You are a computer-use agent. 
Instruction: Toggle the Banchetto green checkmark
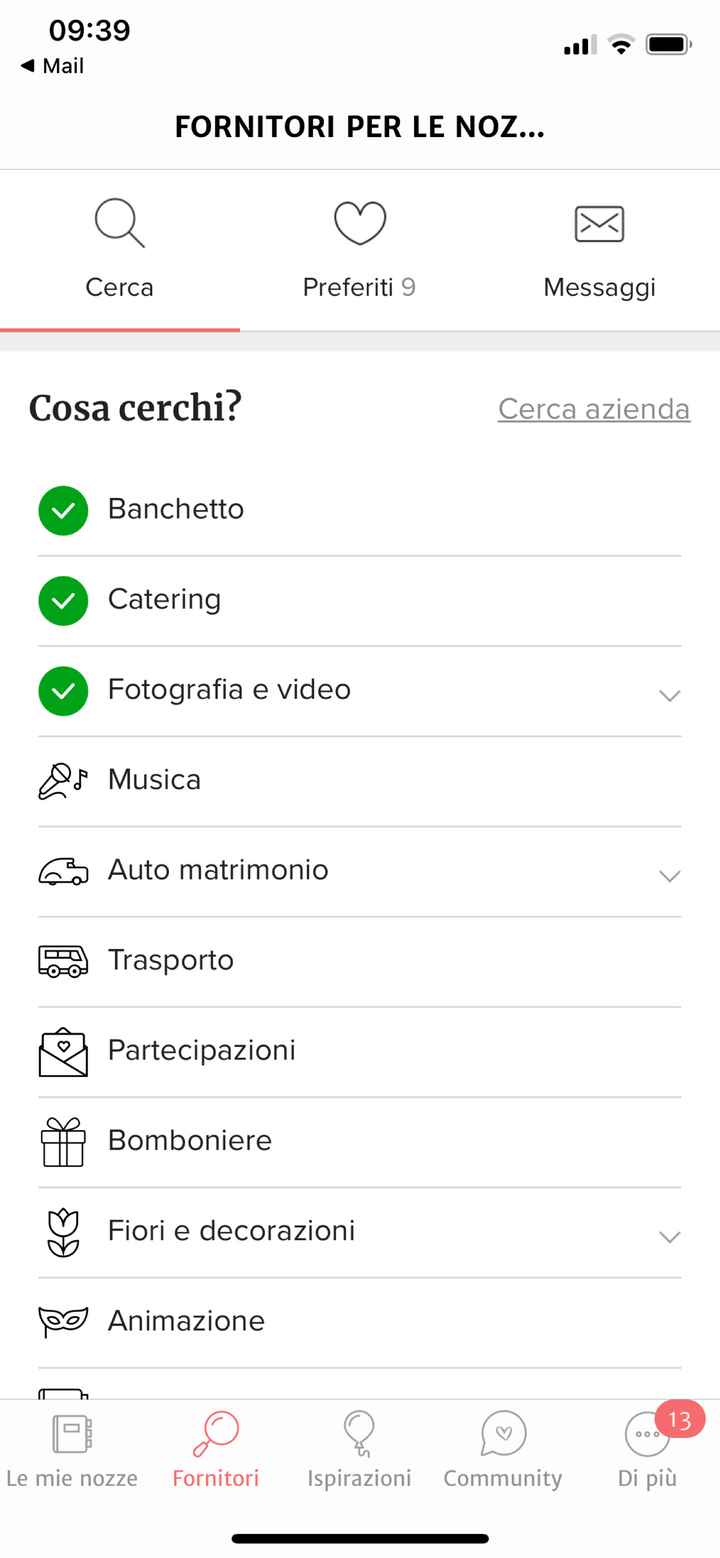click(x=62, y=510)
